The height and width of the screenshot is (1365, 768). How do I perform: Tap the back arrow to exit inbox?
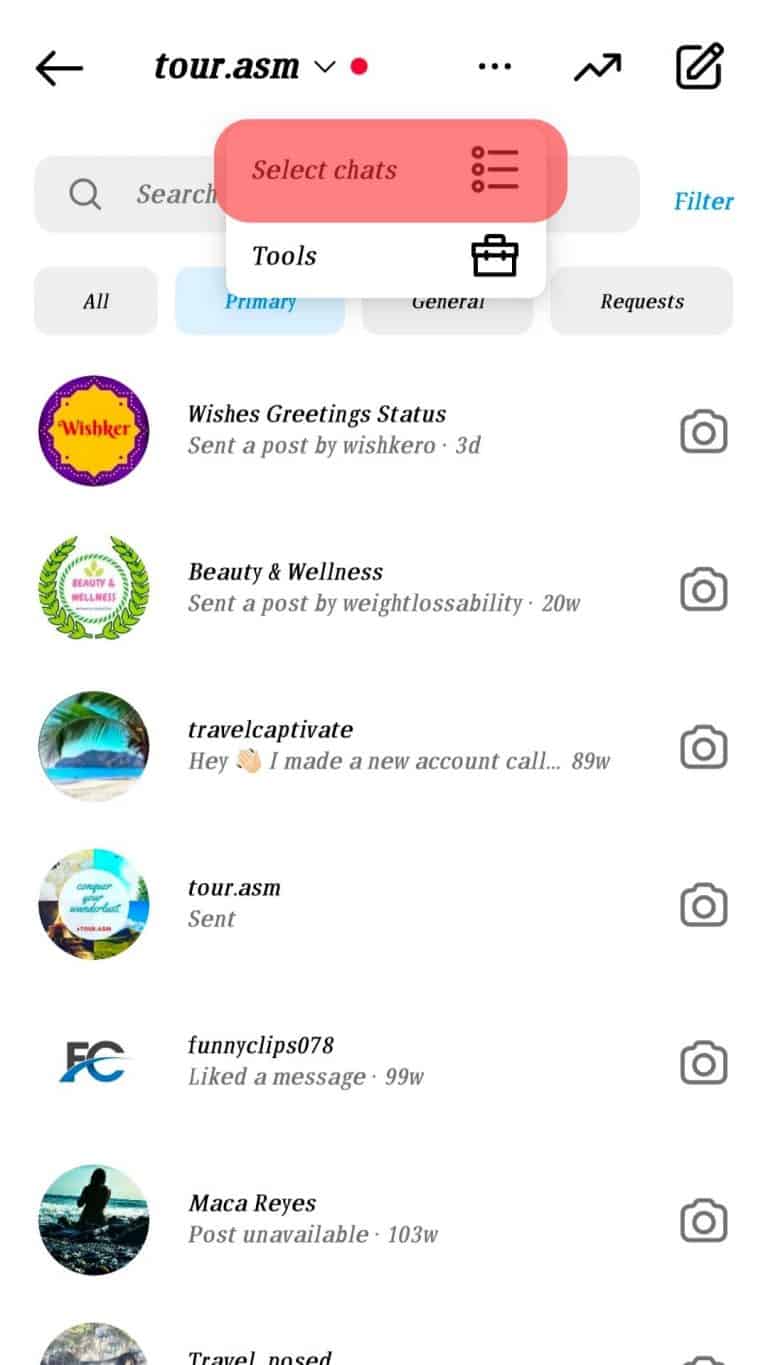(x=59, y=68)
